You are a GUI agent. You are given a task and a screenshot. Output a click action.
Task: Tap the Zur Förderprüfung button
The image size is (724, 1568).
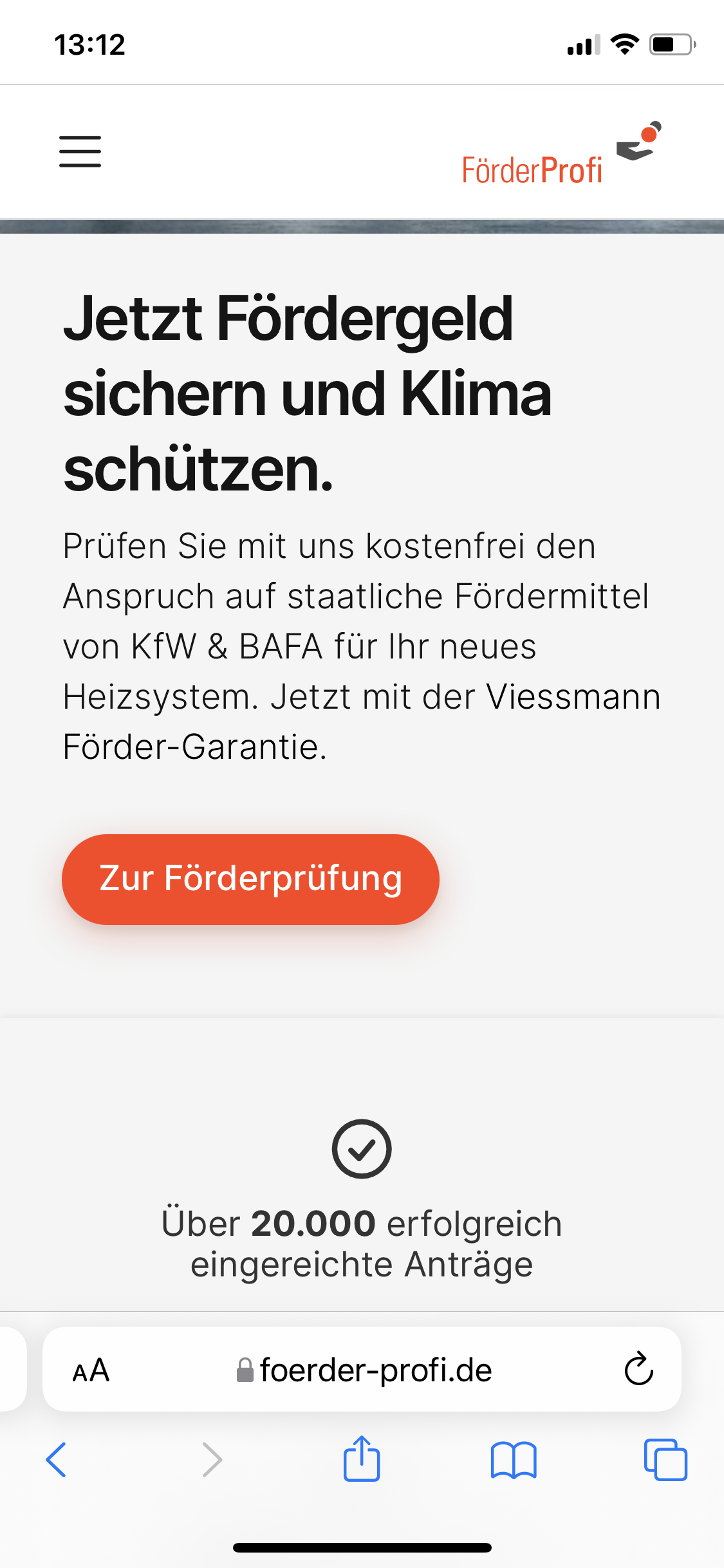pyautogui.click(x=250, y=879)
